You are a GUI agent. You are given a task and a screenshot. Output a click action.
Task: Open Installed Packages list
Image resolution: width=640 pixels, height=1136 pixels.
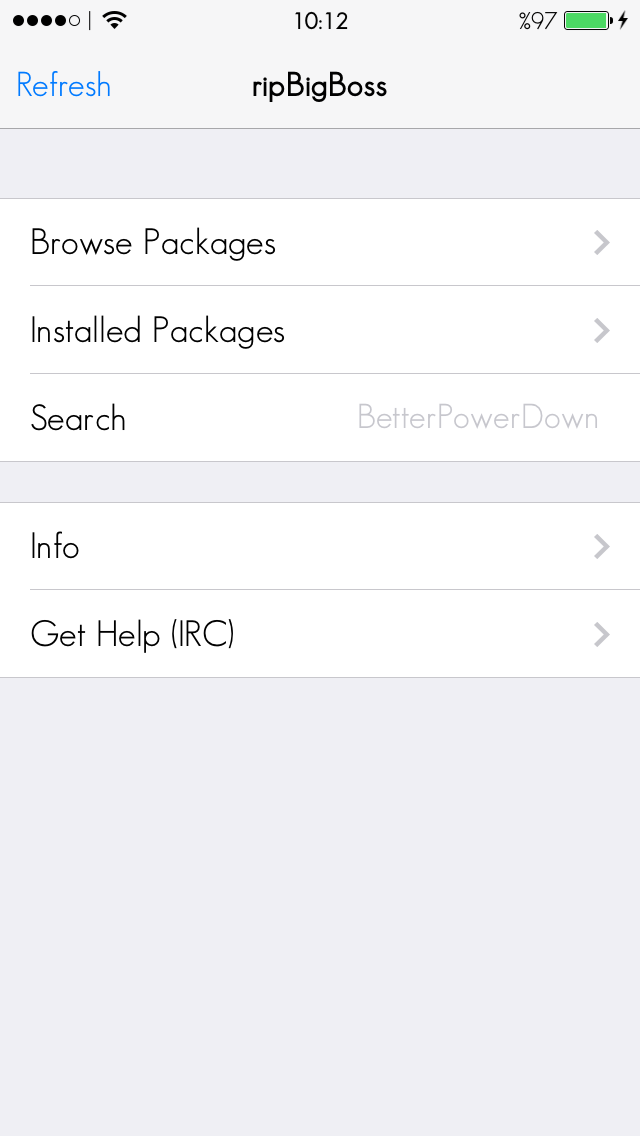(320, 330)
